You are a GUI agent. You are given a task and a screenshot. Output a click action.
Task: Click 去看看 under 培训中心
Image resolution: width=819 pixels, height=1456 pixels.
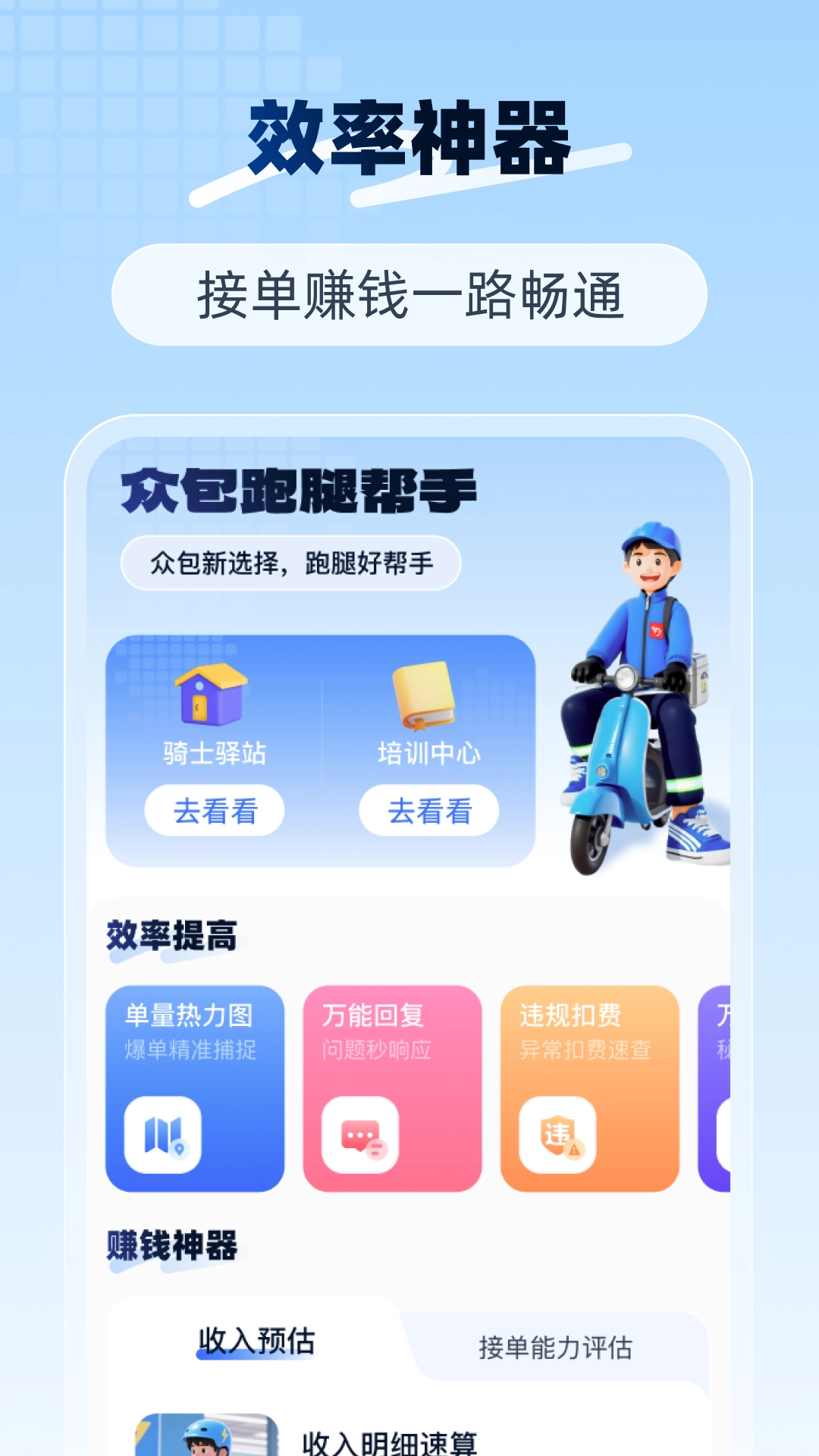click(429, 810)
